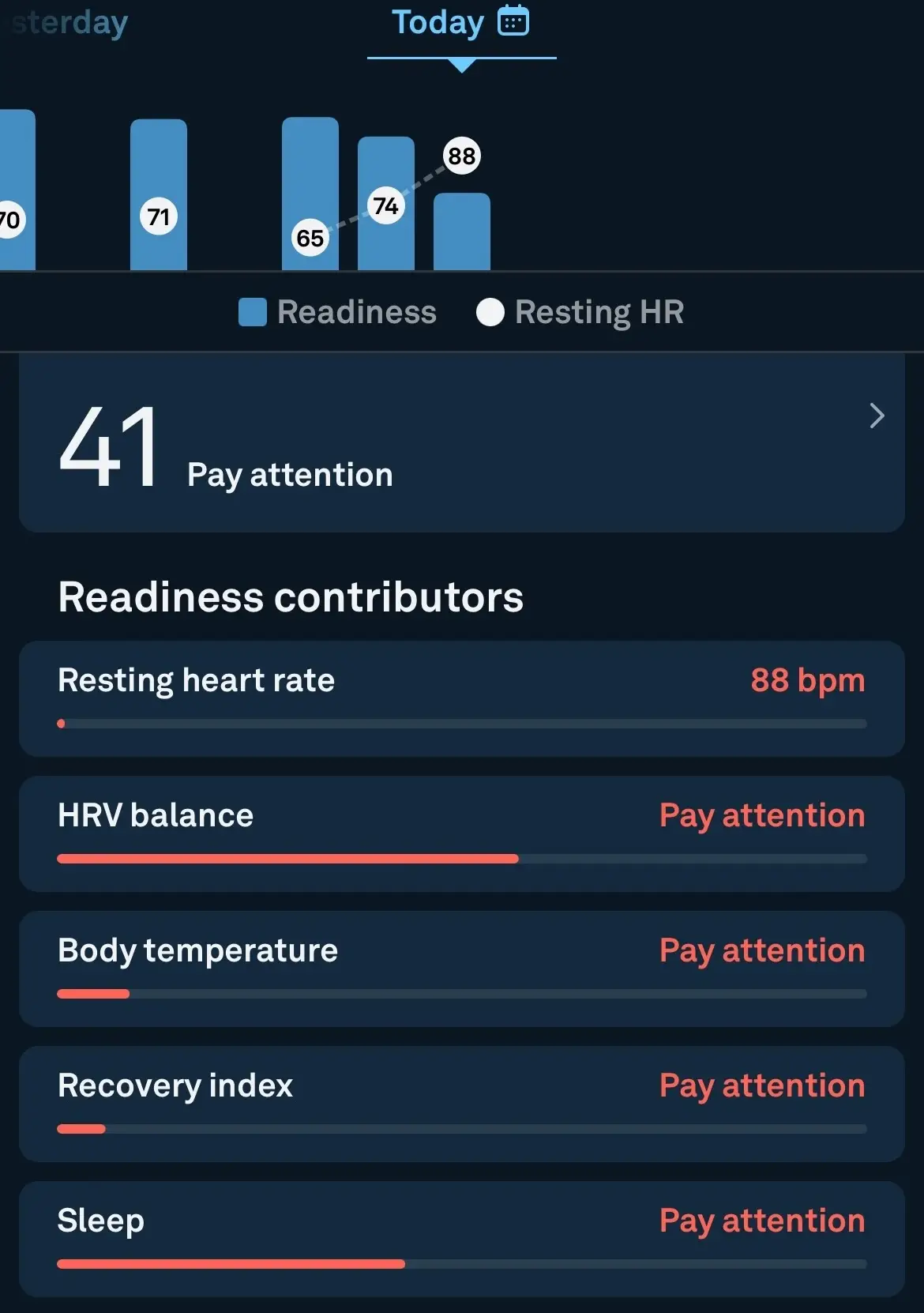Toggle the Resting HR series in the legend
Viewport: 924px width, 1313px height.
point(581,312)
